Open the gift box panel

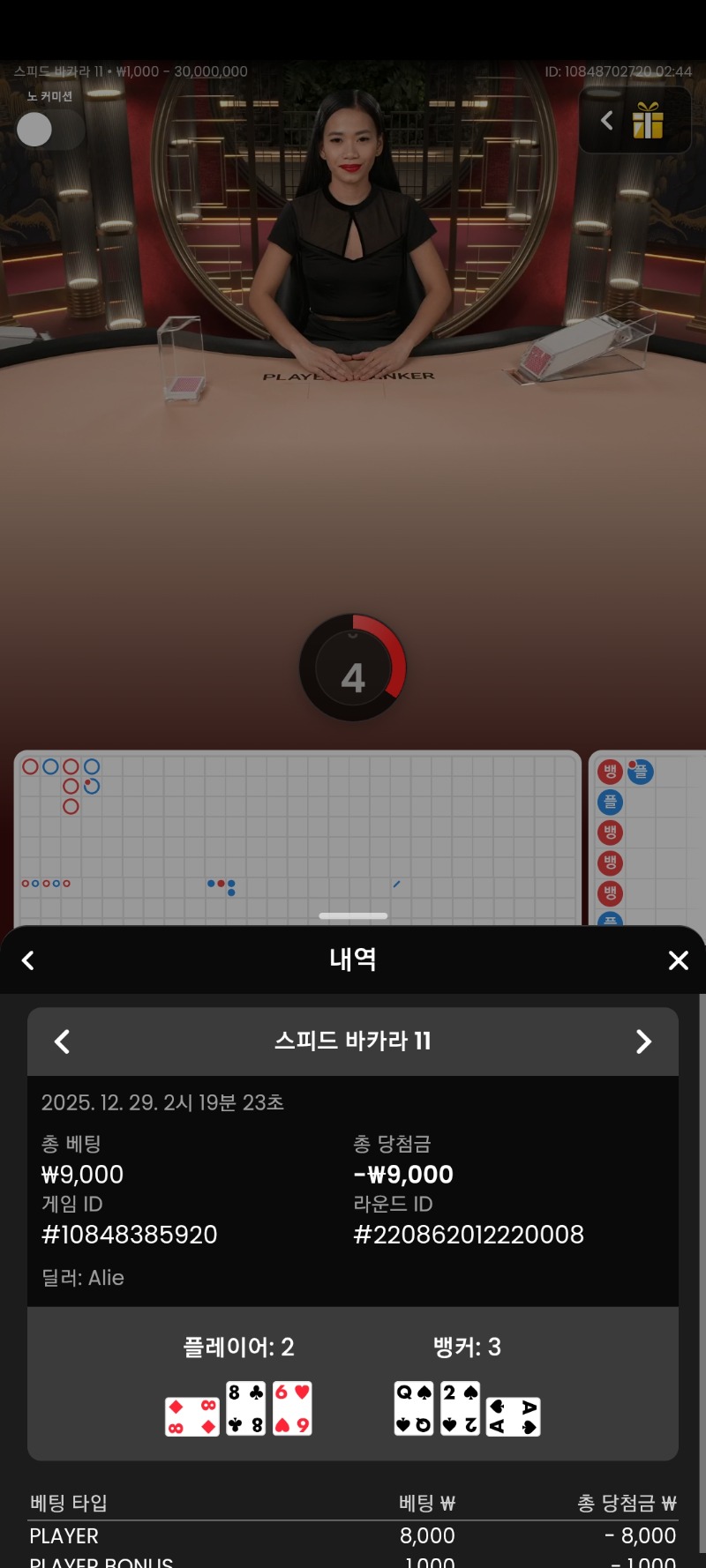[x=648, y=122]
